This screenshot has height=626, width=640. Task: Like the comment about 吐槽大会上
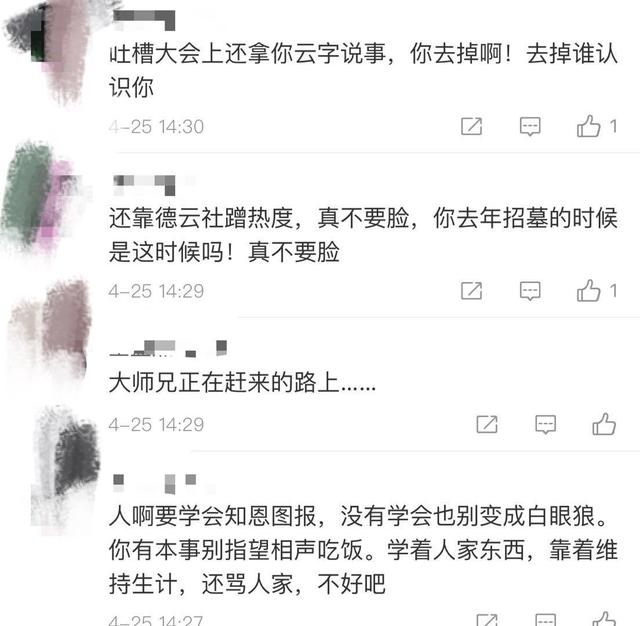[589, 126]
